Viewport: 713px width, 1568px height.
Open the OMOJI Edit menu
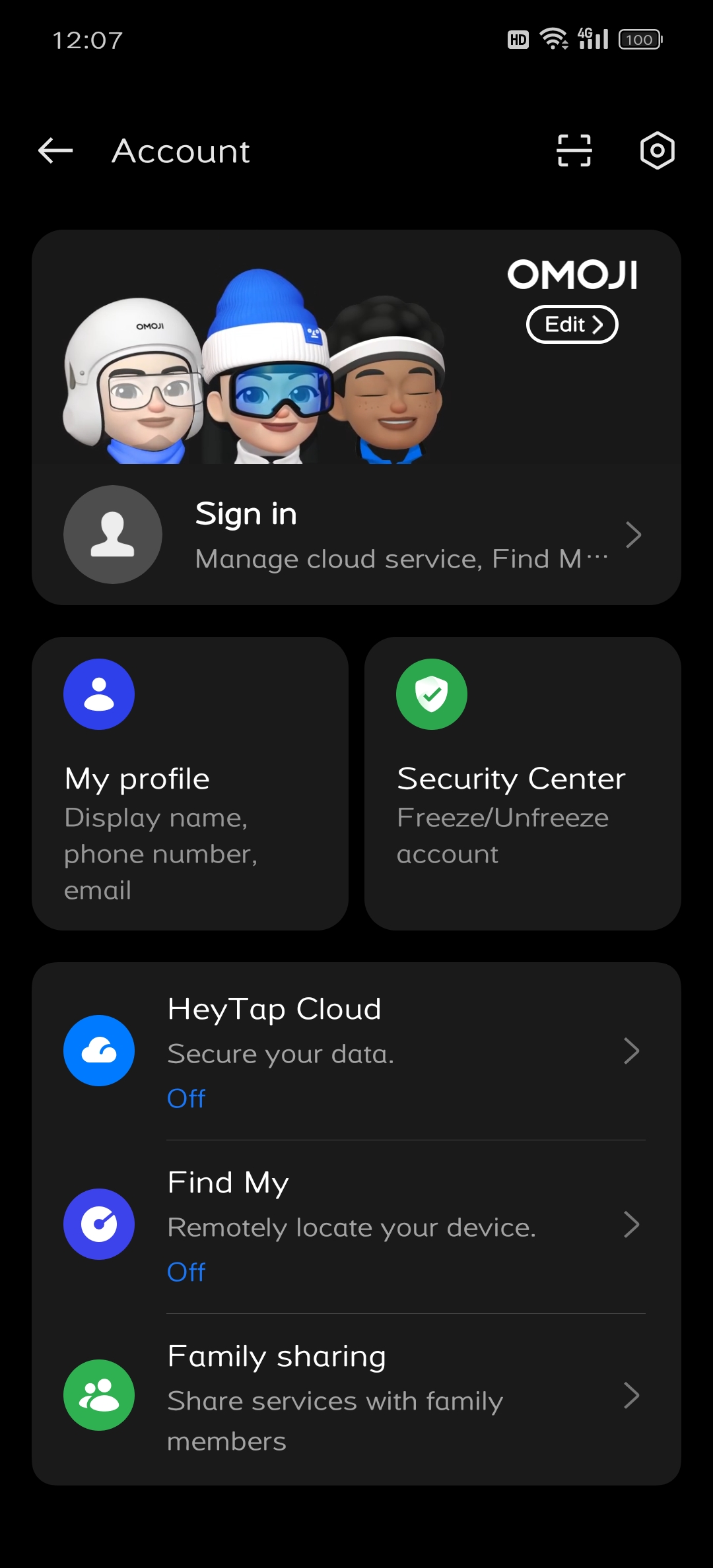click(572, 324)
